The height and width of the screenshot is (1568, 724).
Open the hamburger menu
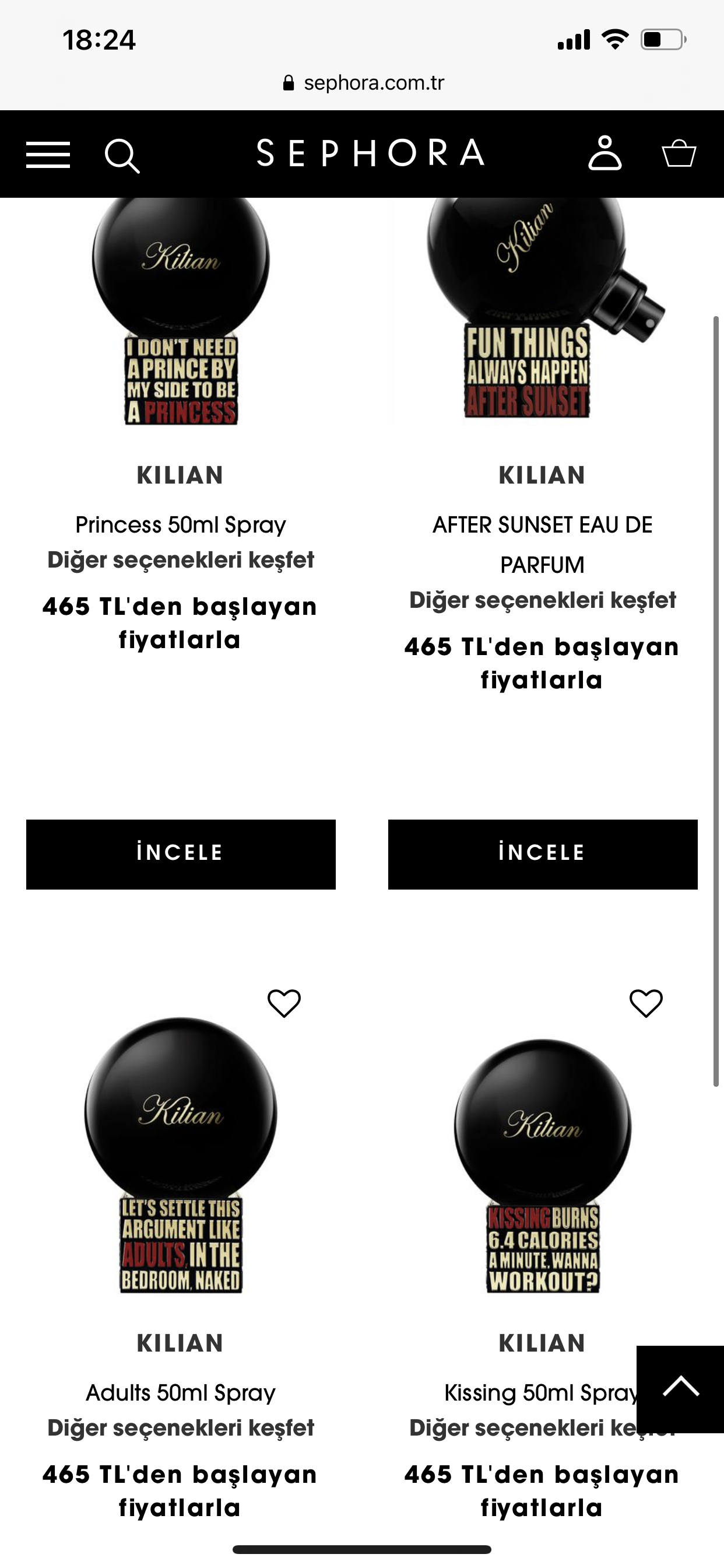tap(48, 155)
